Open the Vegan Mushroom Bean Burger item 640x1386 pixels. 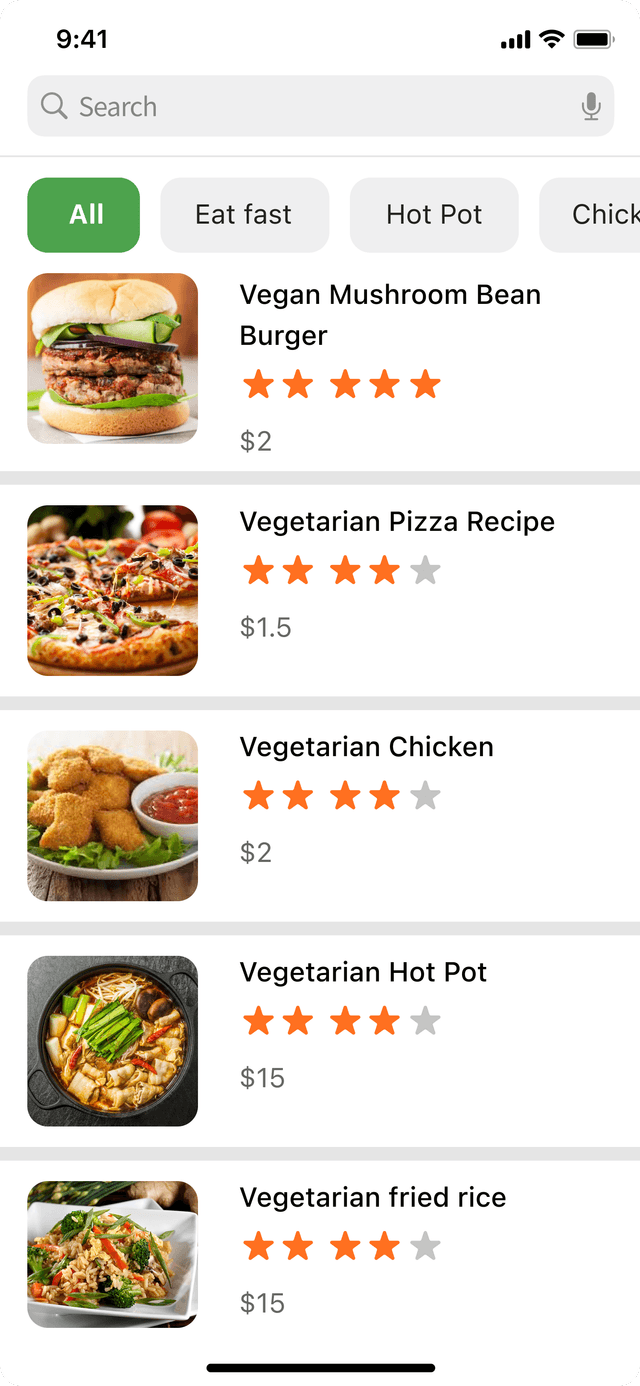[390, 315]
